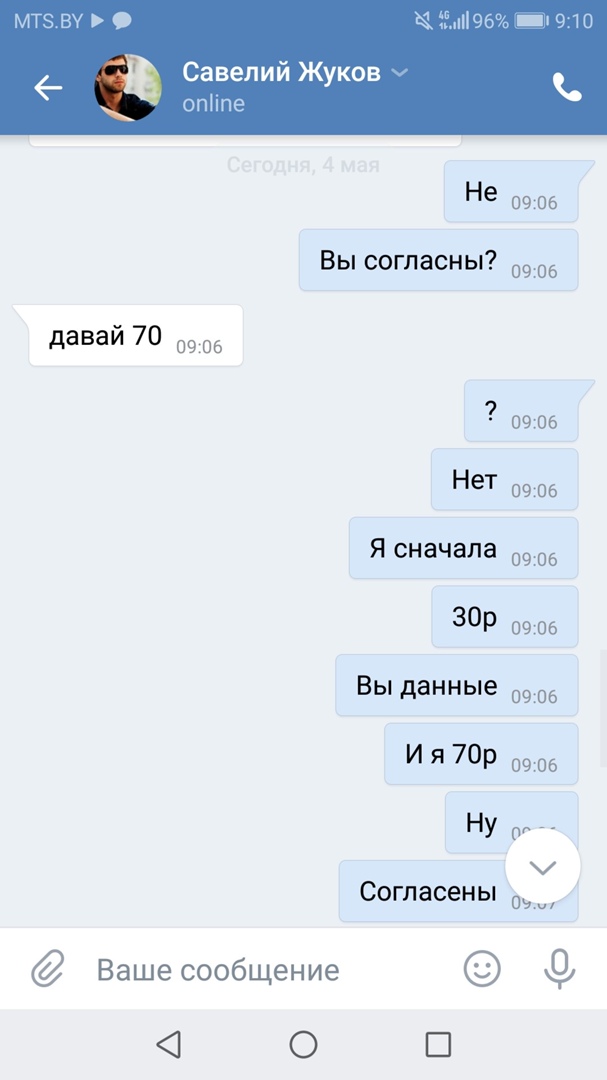Attach a file with the paperclip

[46, 968]
